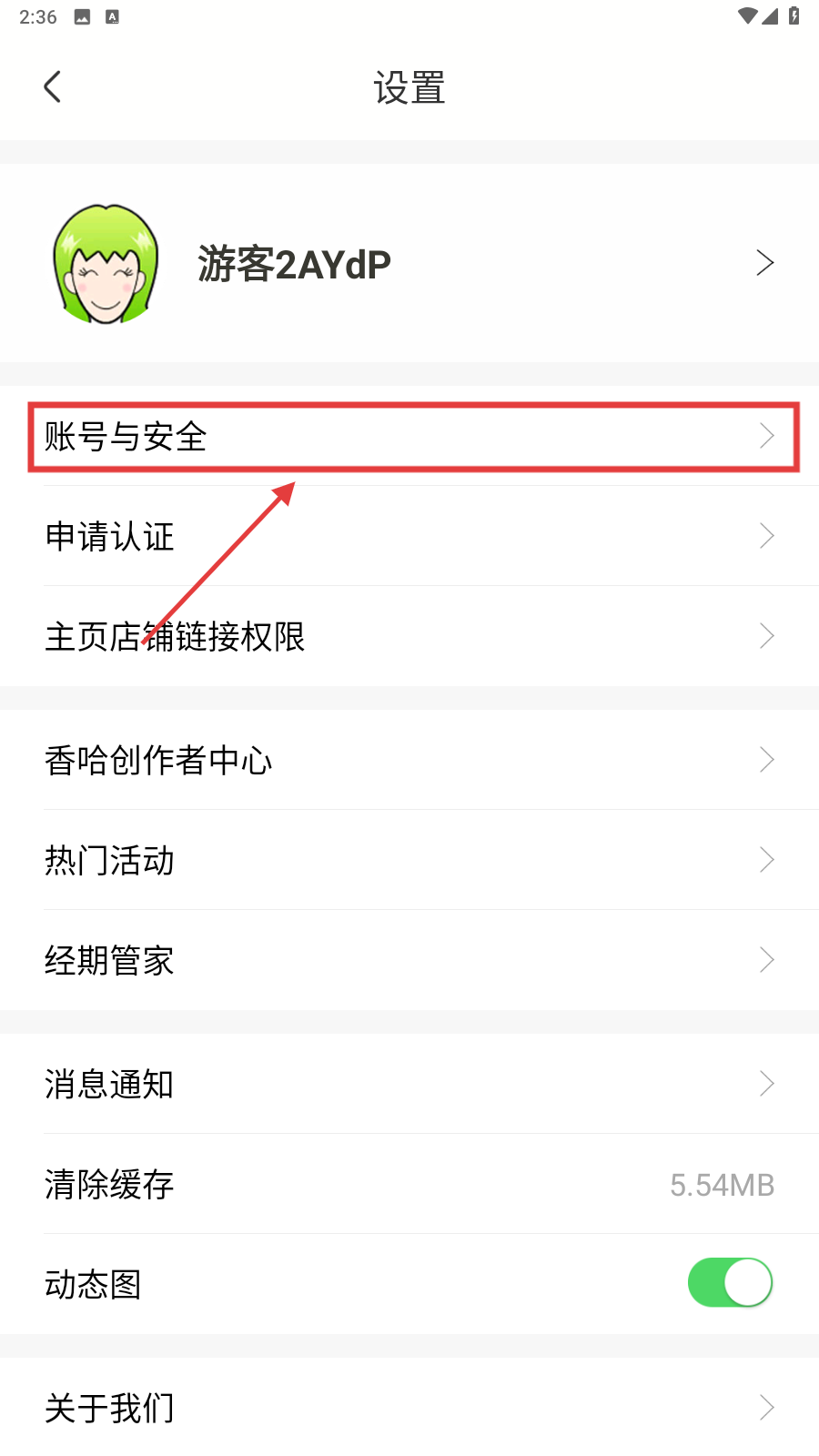Go back from the 设置 page
The width and height of the screenshot is (819, 1456).
(53, 87)
